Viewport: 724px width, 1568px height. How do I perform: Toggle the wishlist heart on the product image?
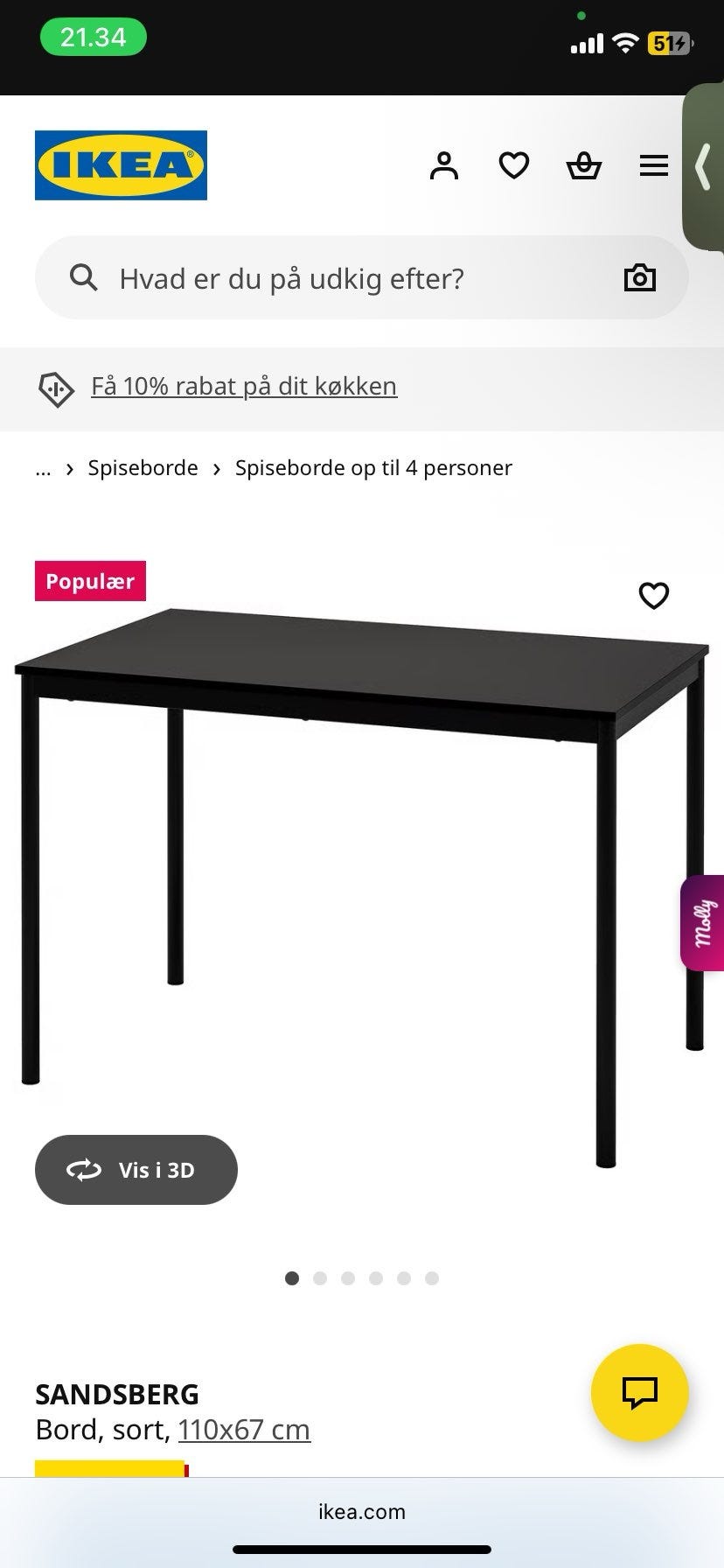pos(653,596)
